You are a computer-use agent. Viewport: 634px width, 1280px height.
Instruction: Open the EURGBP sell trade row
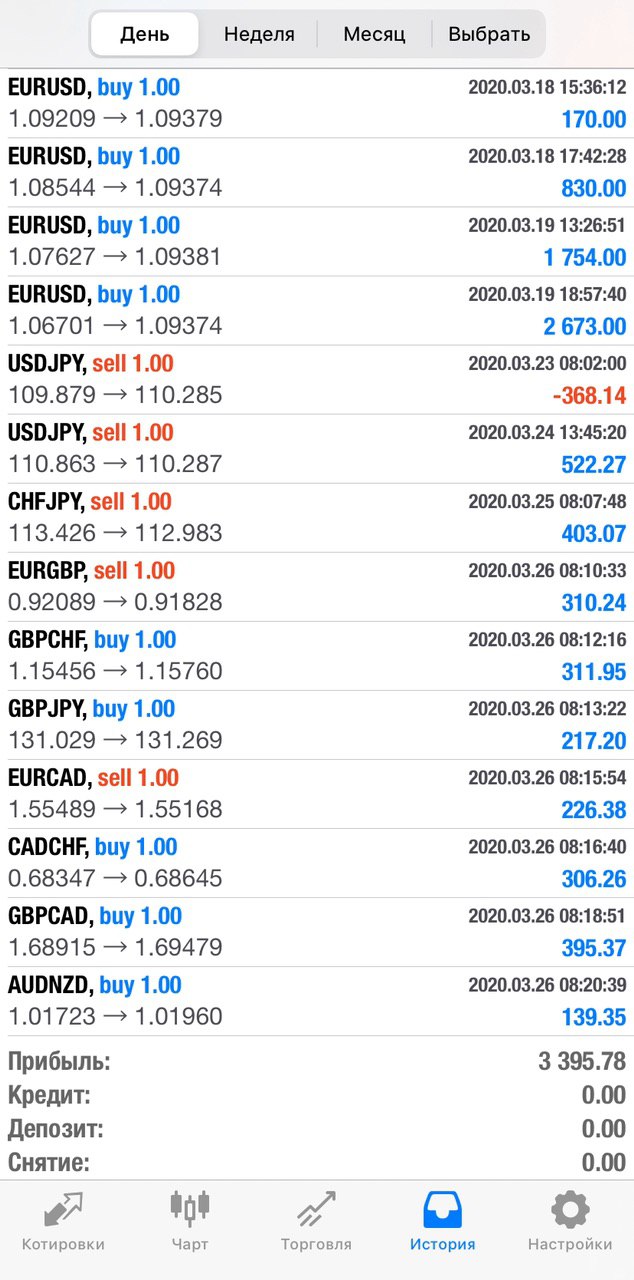317,587
